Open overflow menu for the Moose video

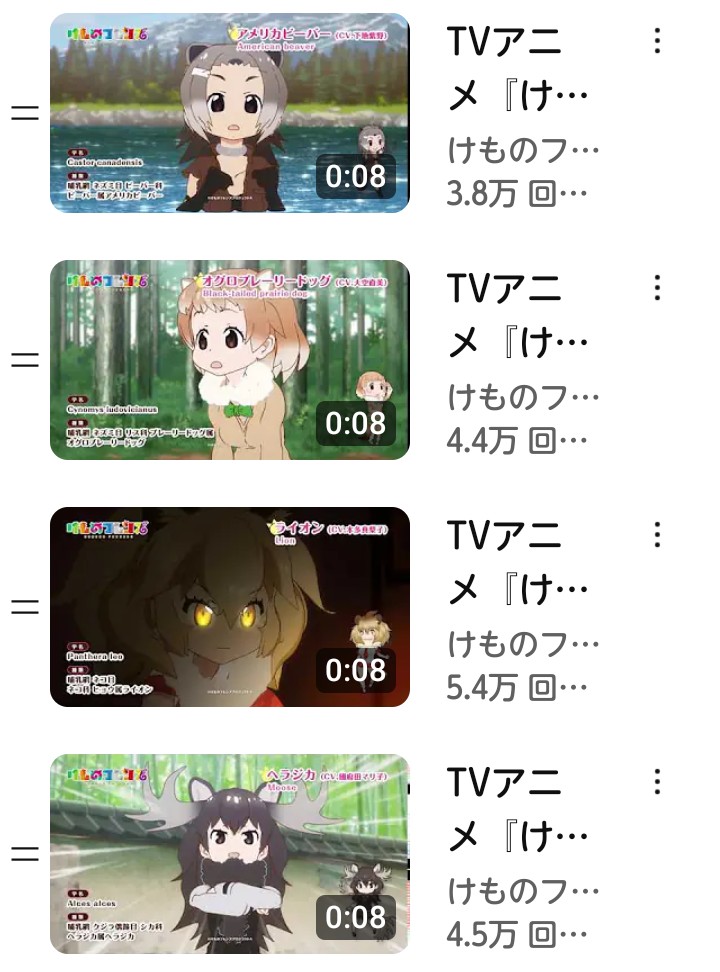tap(657, 781)
